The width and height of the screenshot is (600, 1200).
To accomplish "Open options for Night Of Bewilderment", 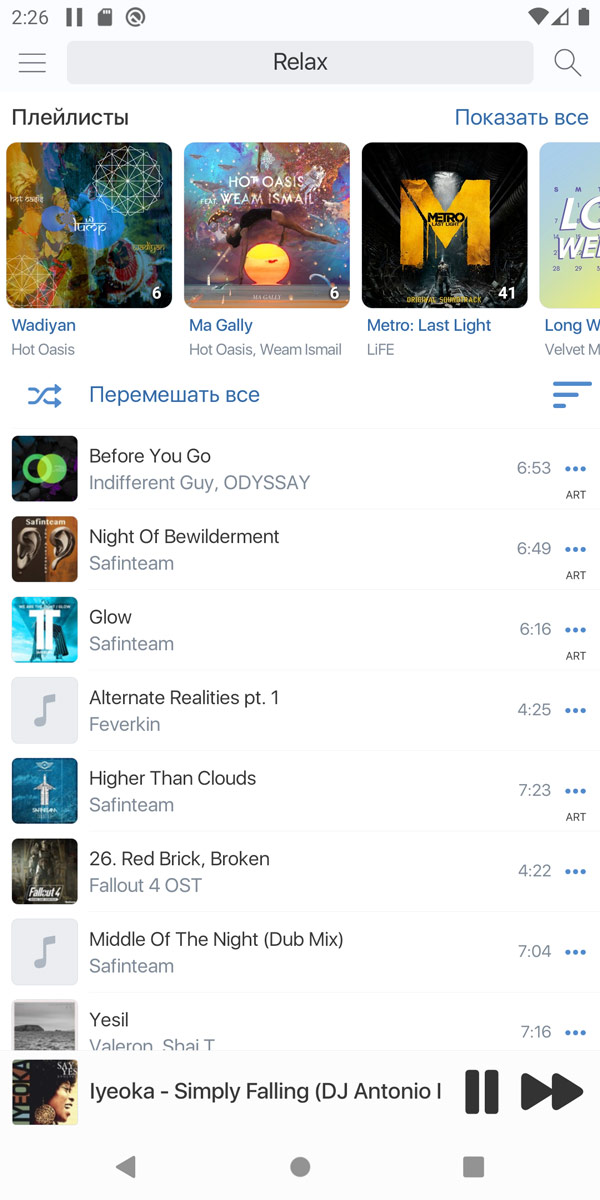I will click(x=575, y=549).
